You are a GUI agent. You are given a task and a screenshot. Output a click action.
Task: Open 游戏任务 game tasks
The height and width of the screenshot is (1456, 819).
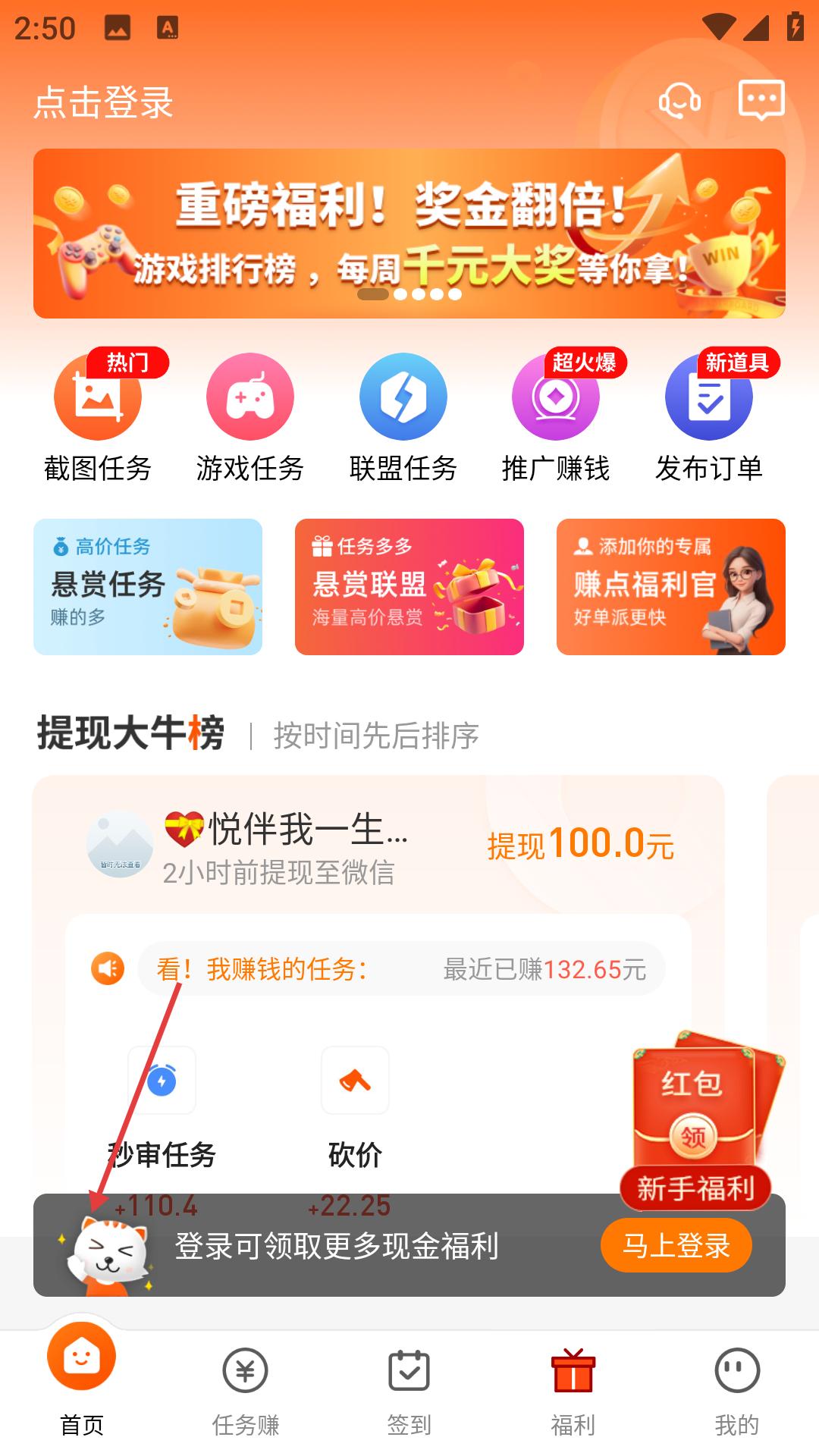(250, 417)
